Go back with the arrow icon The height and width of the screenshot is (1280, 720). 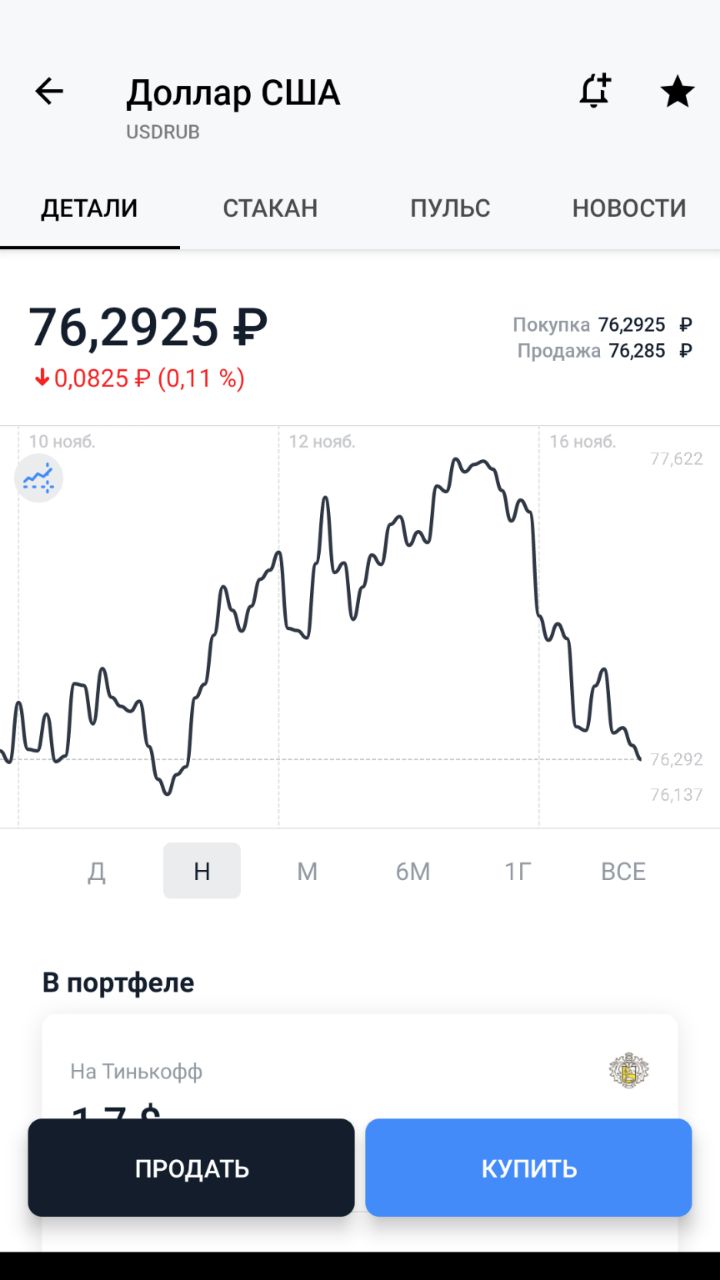(x=49, y=92)
